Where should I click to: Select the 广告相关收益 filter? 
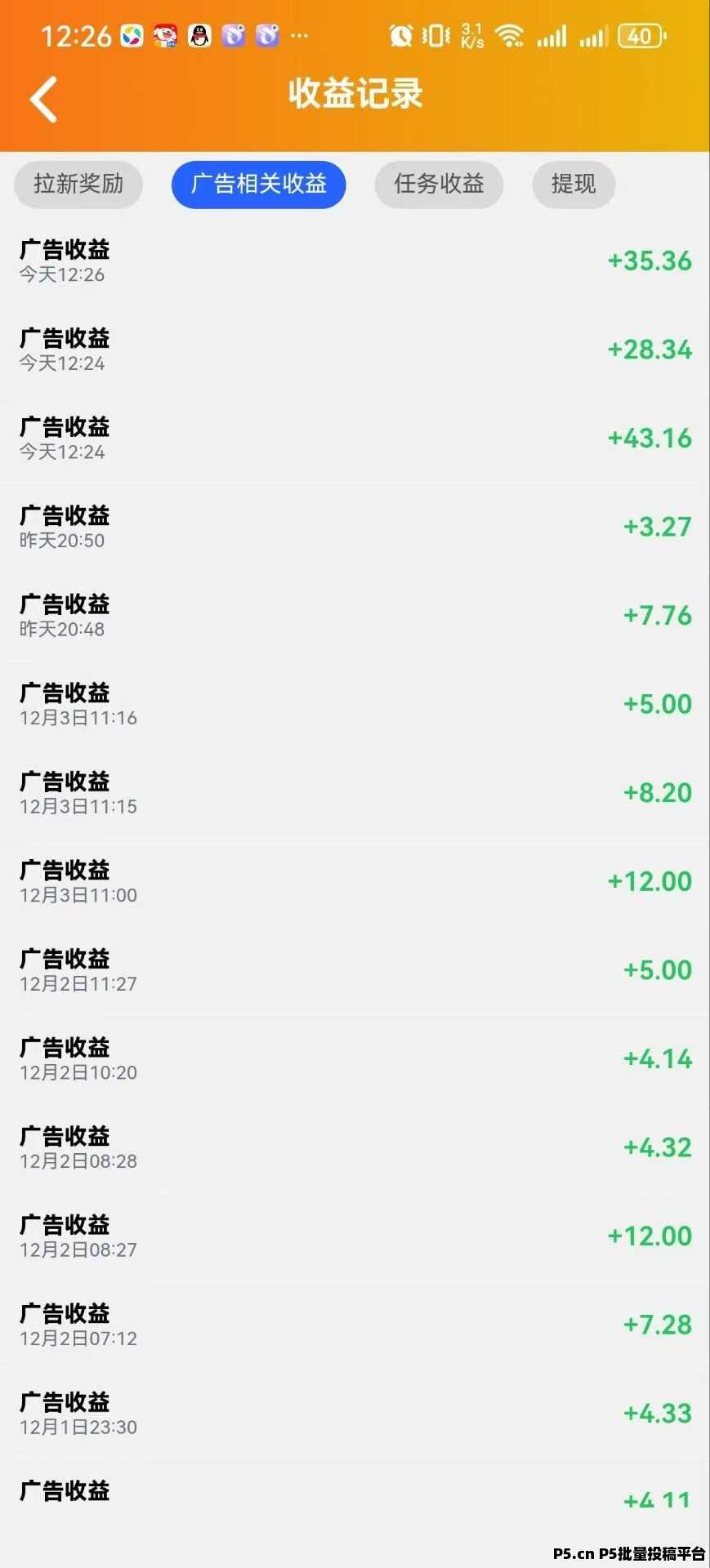pyautogui.click(x=258, y=185)
